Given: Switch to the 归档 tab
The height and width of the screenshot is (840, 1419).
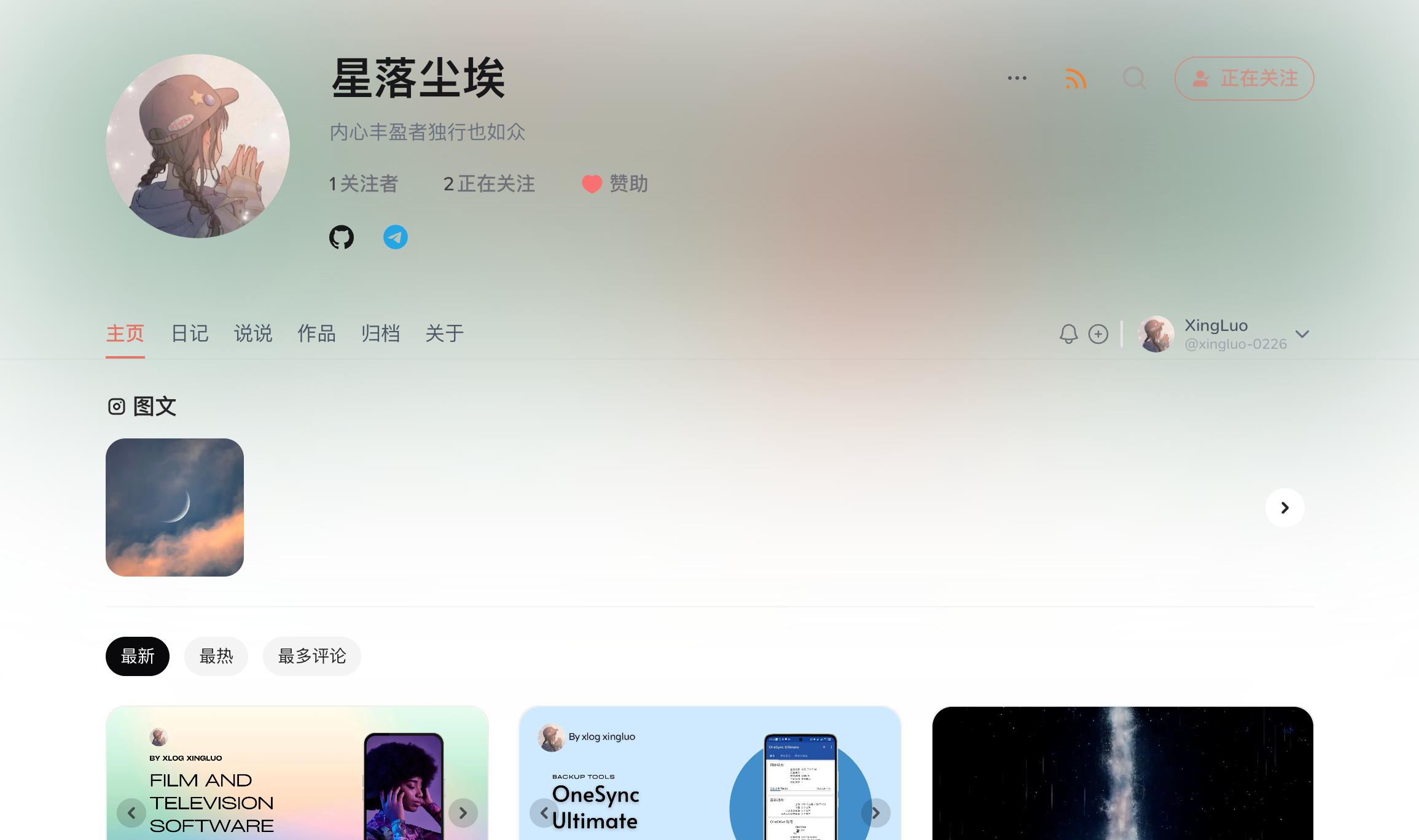Looking at the screenshot, I should coord(380,333).
